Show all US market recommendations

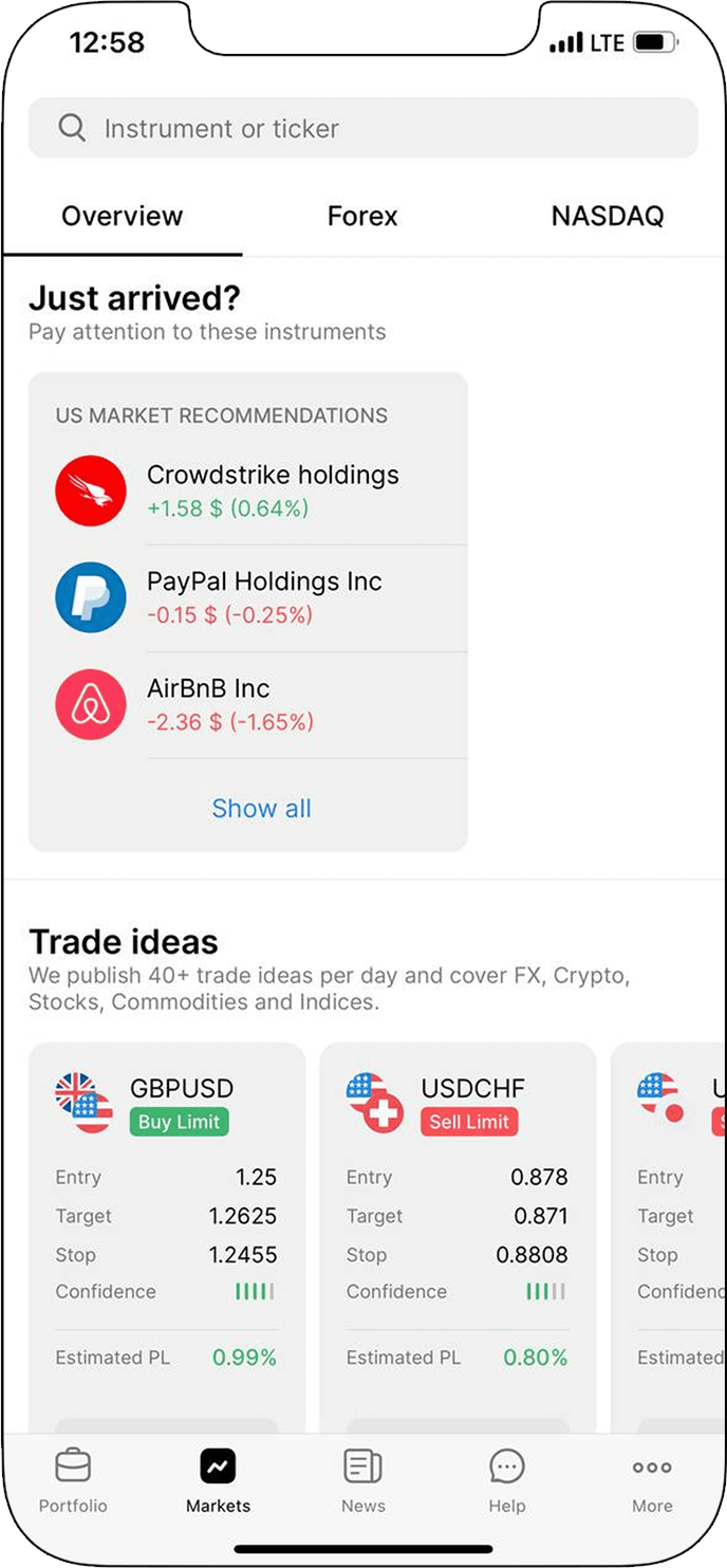click(x=261, y=808)
